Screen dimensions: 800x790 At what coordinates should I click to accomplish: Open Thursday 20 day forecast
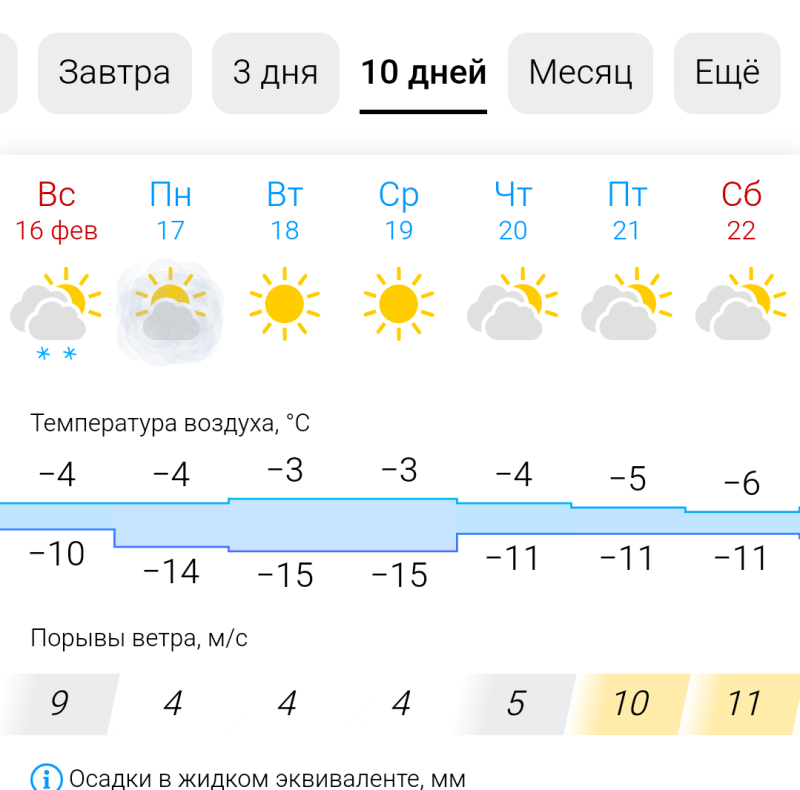coord(513,210)
